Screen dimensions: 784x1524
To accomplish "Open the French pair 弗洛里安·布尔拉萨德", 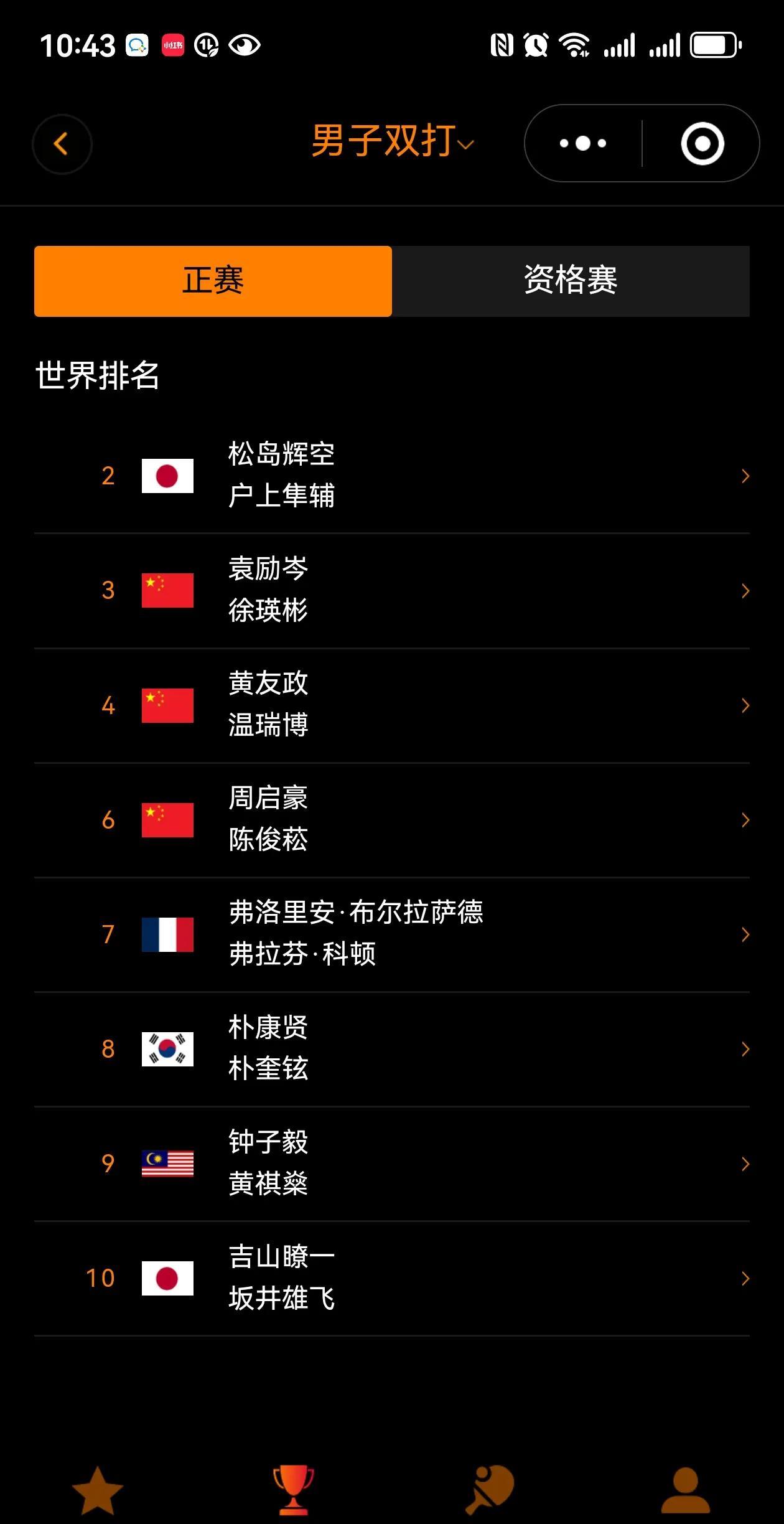I will 392,934.
